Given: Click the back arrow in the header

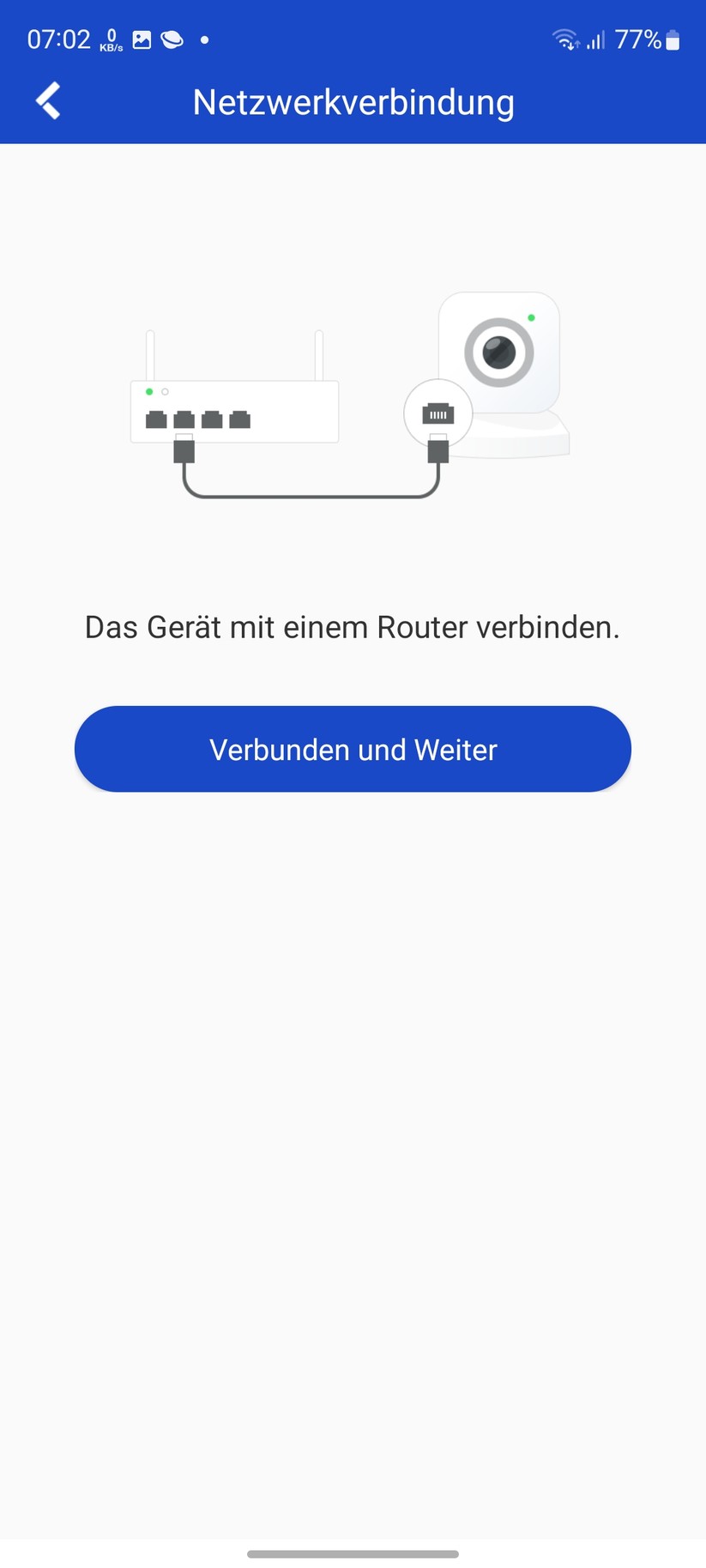Looking at the screenshot, I should [x=48, y=100].
